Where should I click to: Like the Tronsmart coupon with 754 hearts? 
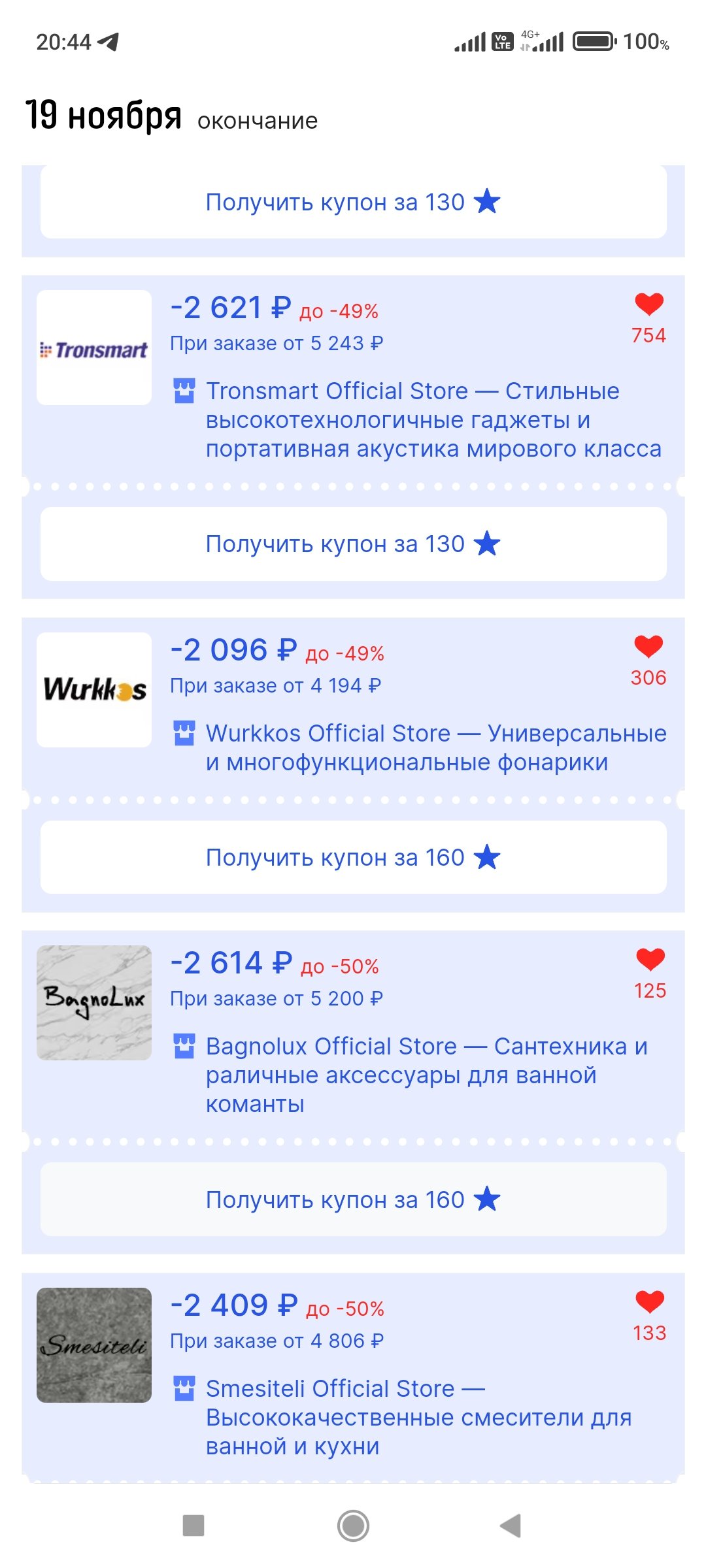coord(648,304)
